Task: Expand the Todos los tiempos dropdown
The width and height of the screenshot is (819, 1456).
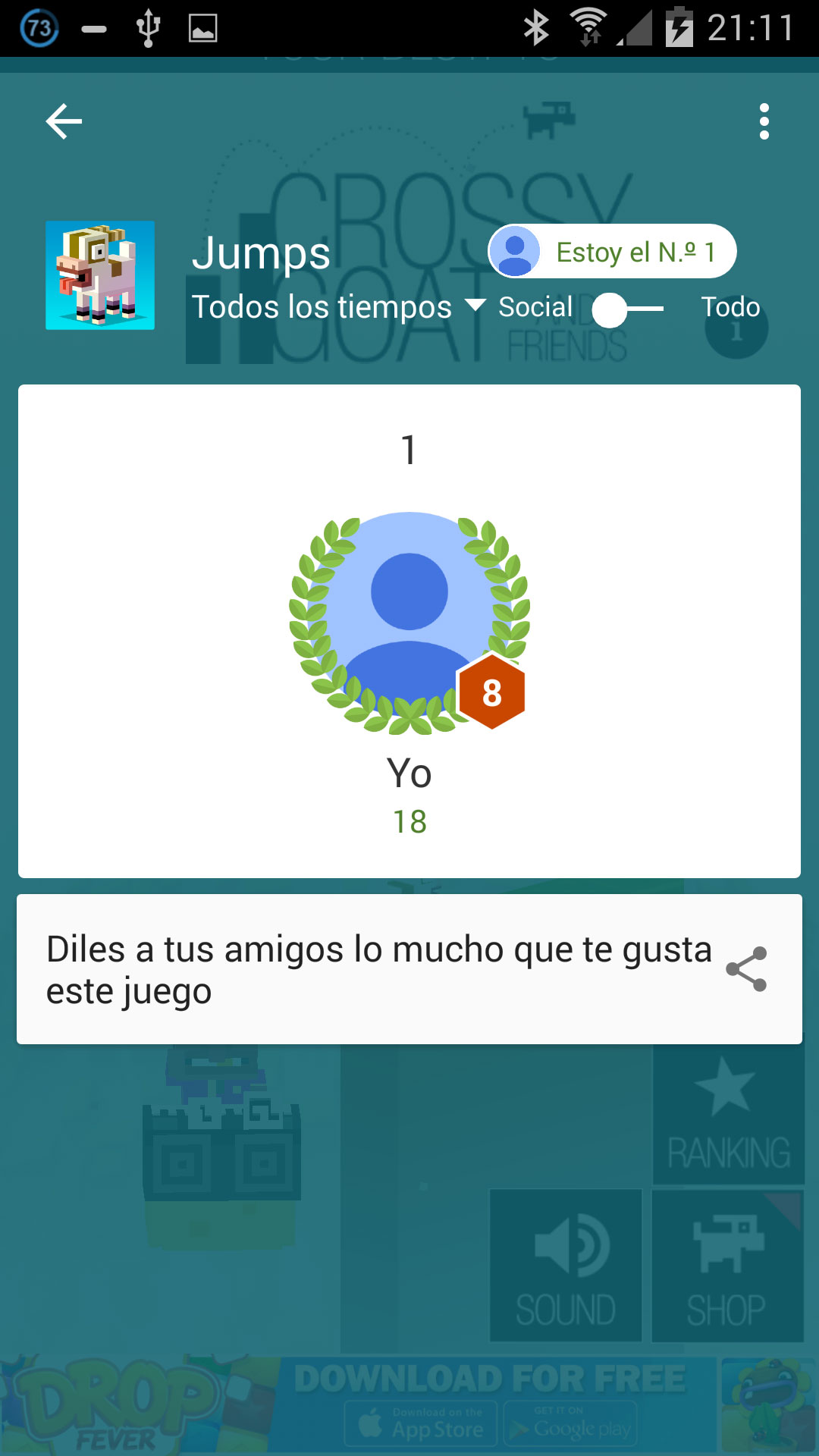Action: point(337,307)
